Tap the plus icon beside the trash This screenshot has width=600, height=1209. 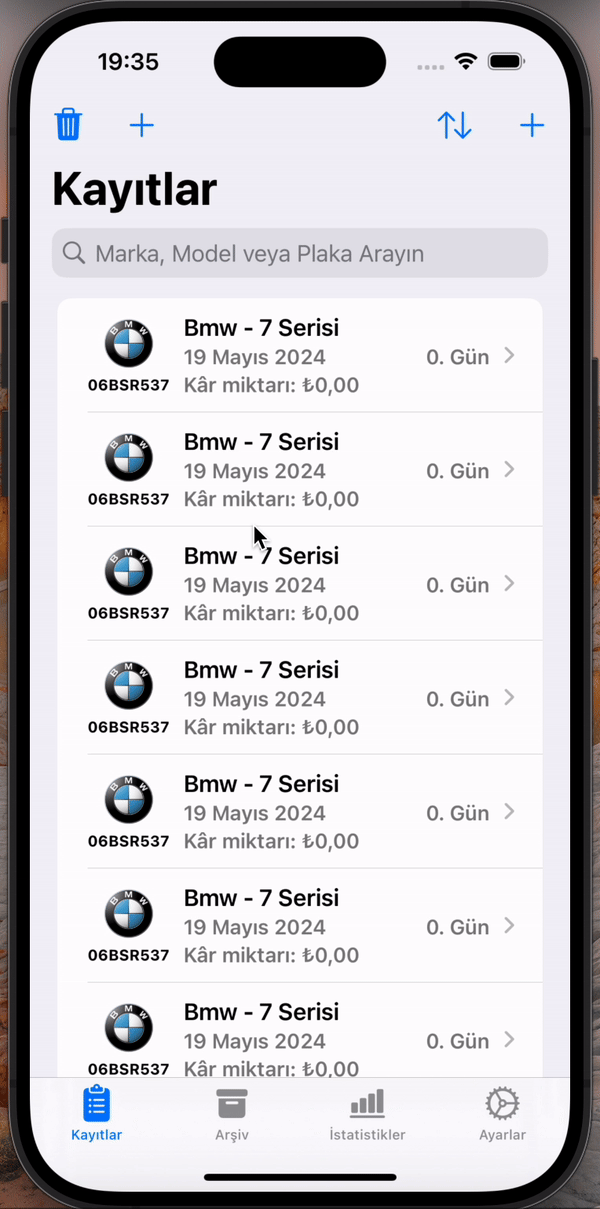tap(142, 125)
